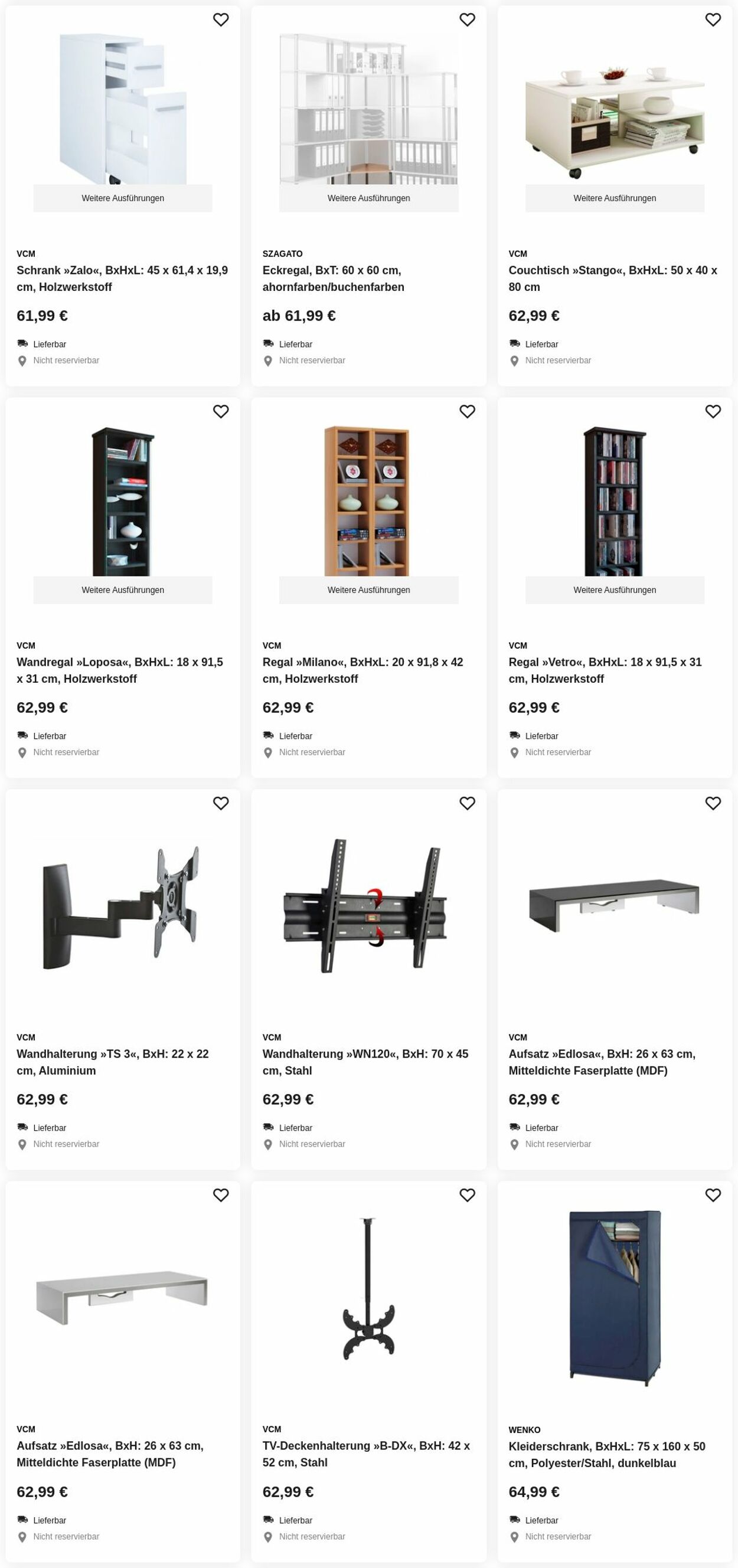738x1568 pixels.
Task: Open Weitere Ausführungen for Couchtisch »Stango«
Action: [615, 198]
